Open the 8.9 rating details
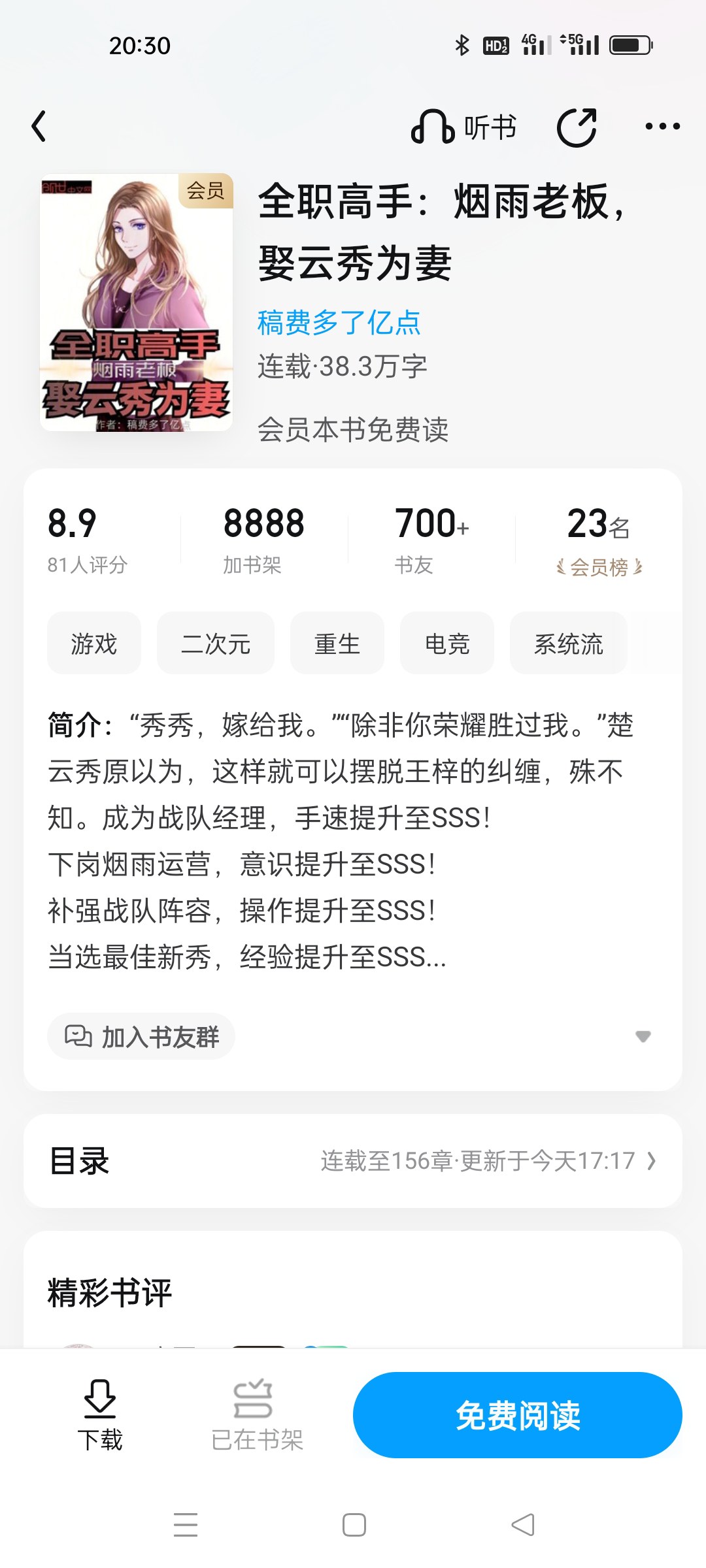This screenshot has height=1568, width=706. pyautogui.click(x=88, y=539)
